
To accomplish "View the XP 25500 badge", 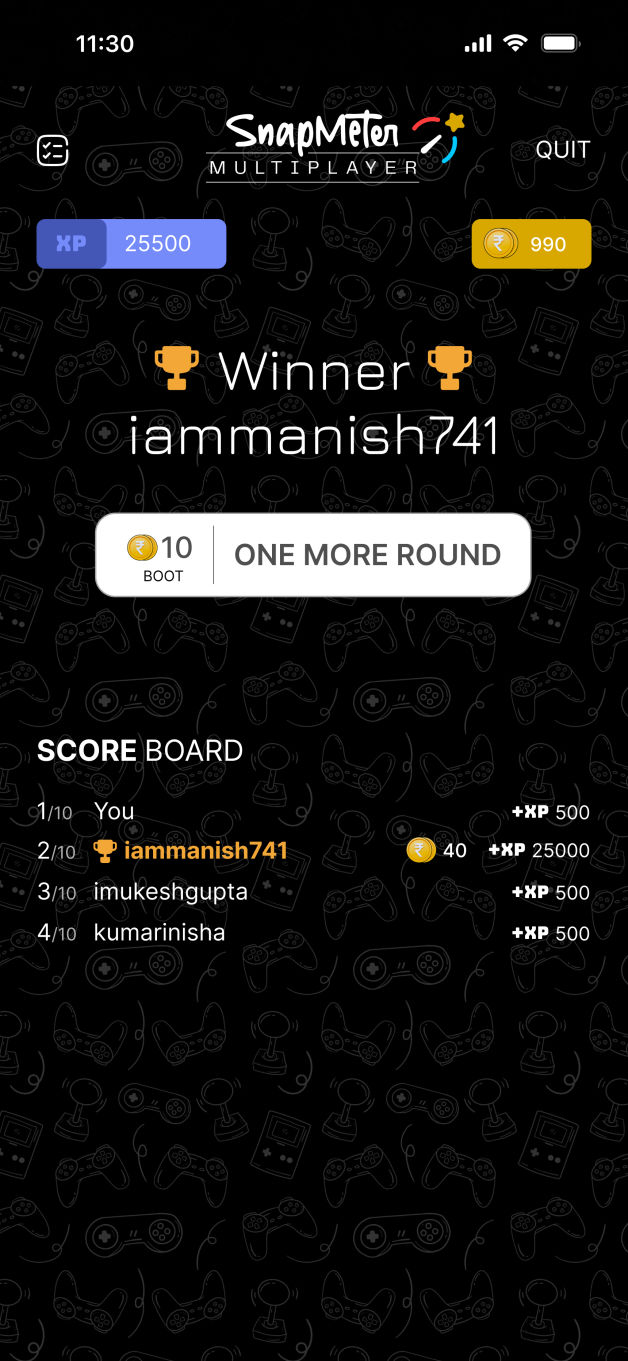I will click(131, 244).
